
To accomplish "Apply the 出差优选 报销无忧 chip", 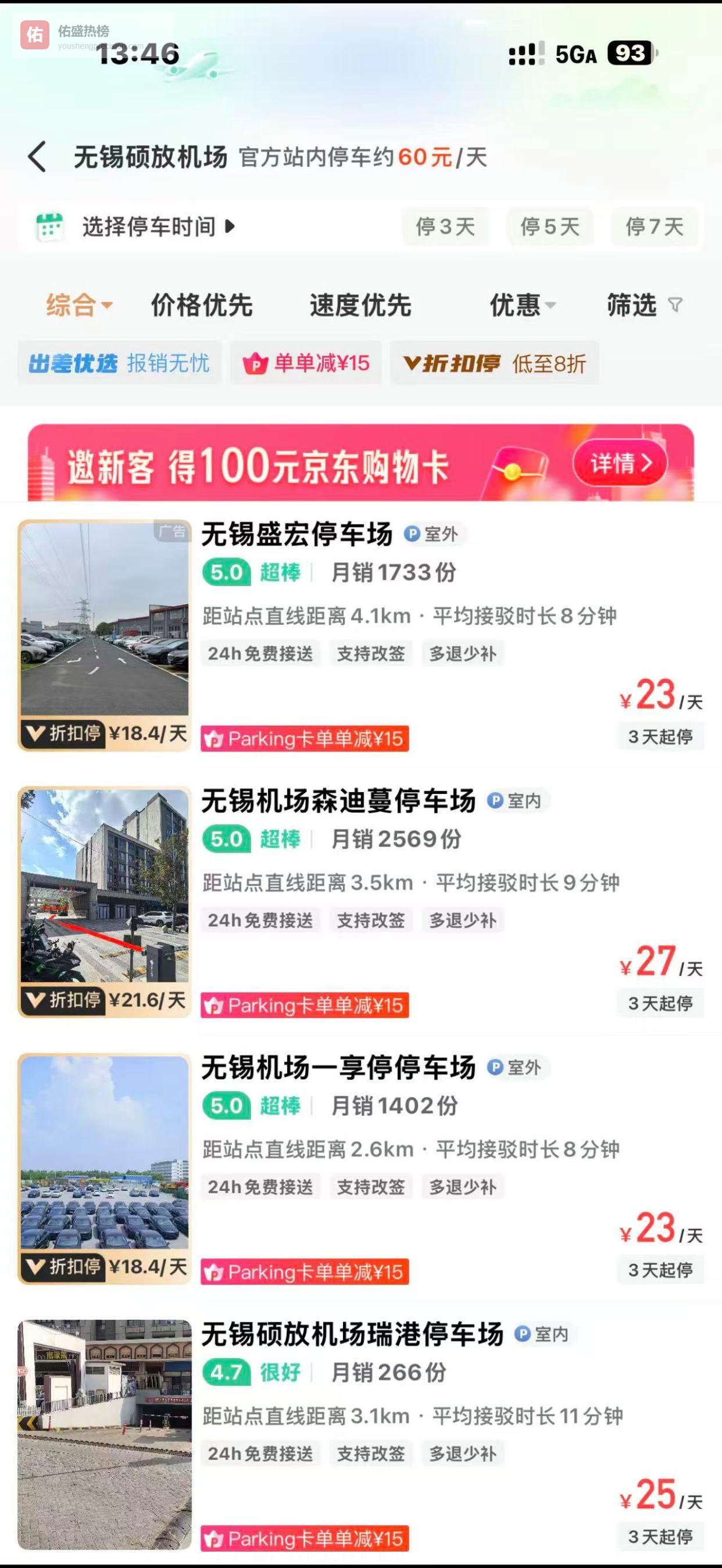I will (x=119, y=363).
